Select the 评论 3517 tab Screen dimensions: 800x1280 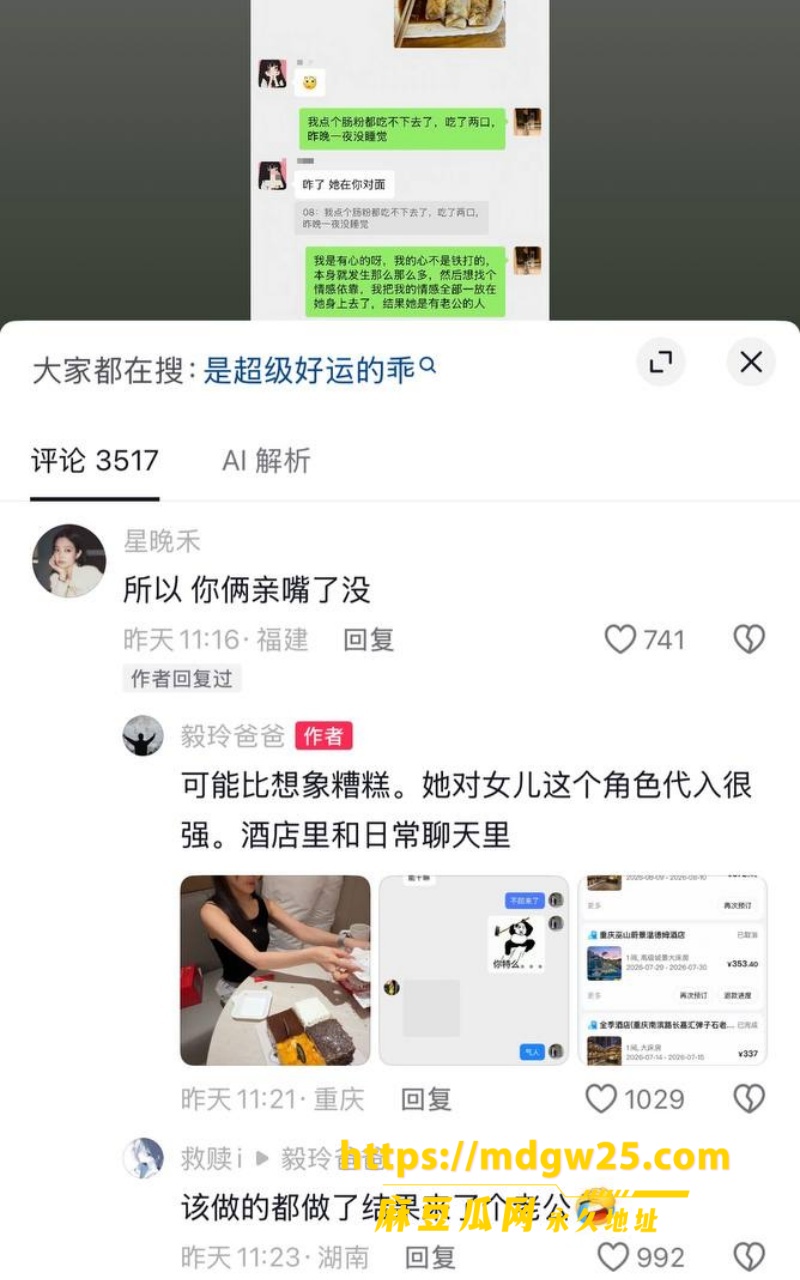(x=95, y=460)
